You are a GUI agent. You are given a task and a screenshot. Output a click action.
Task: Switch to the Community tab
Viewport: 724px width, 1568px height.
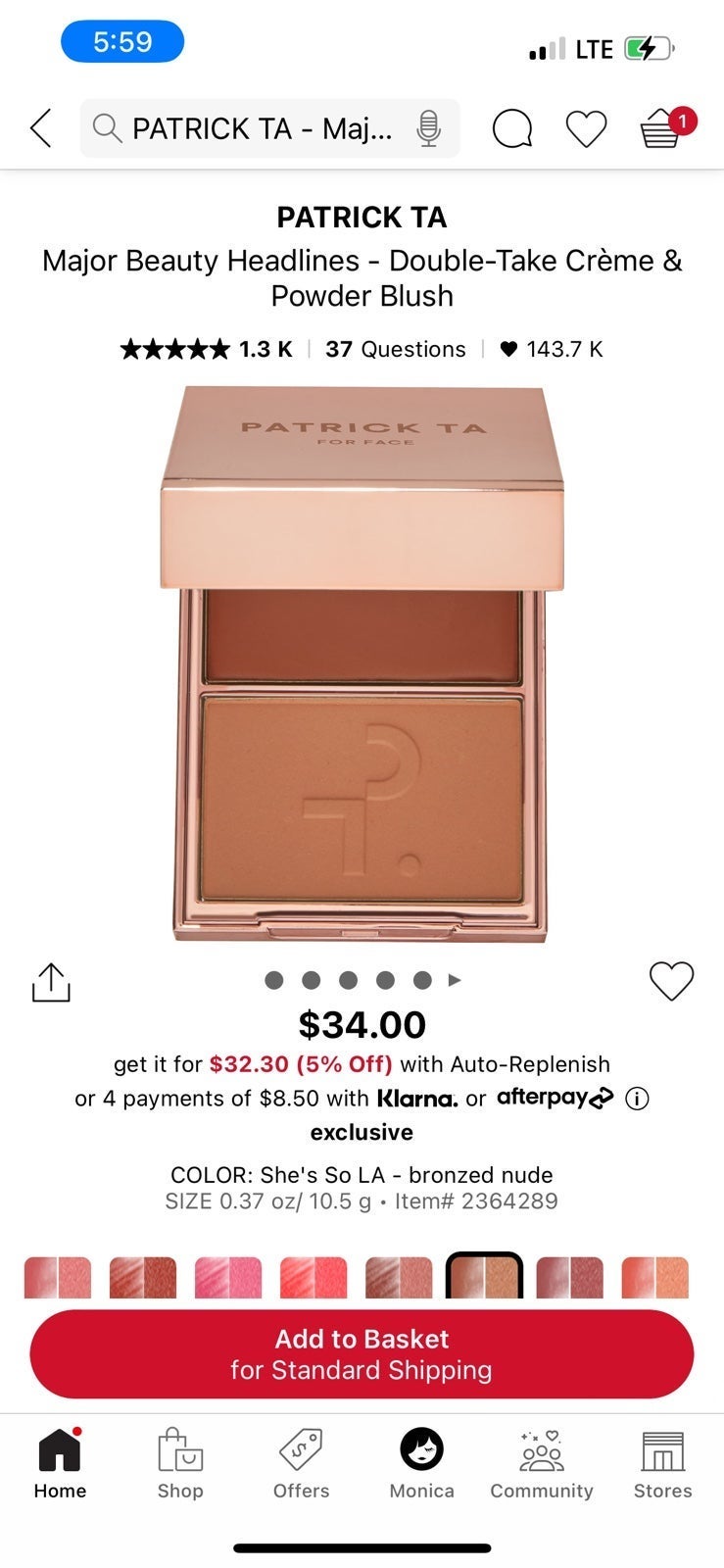click(542, 1464)
